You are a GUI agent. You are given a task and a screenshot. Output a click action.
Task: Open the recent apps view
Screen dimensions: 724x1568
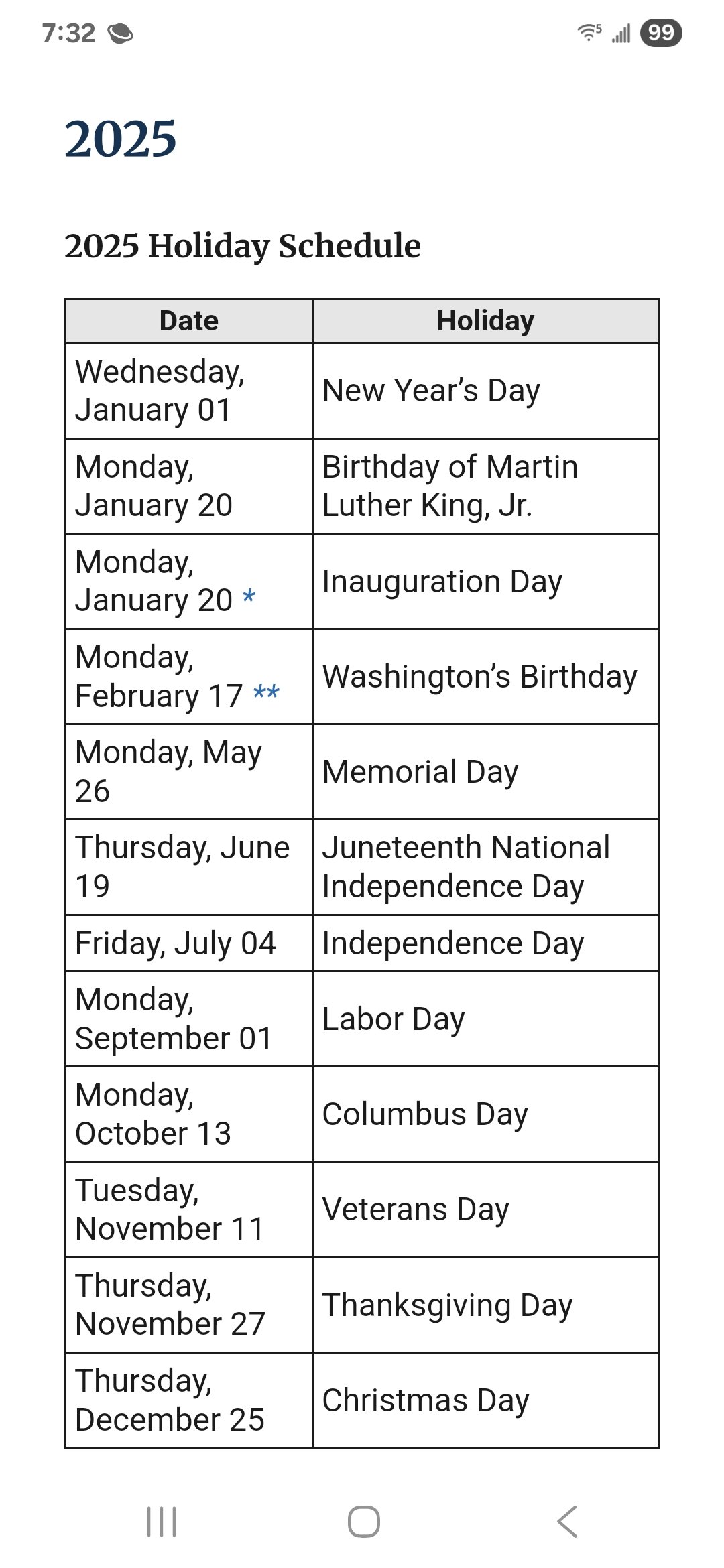(162, 1521)
